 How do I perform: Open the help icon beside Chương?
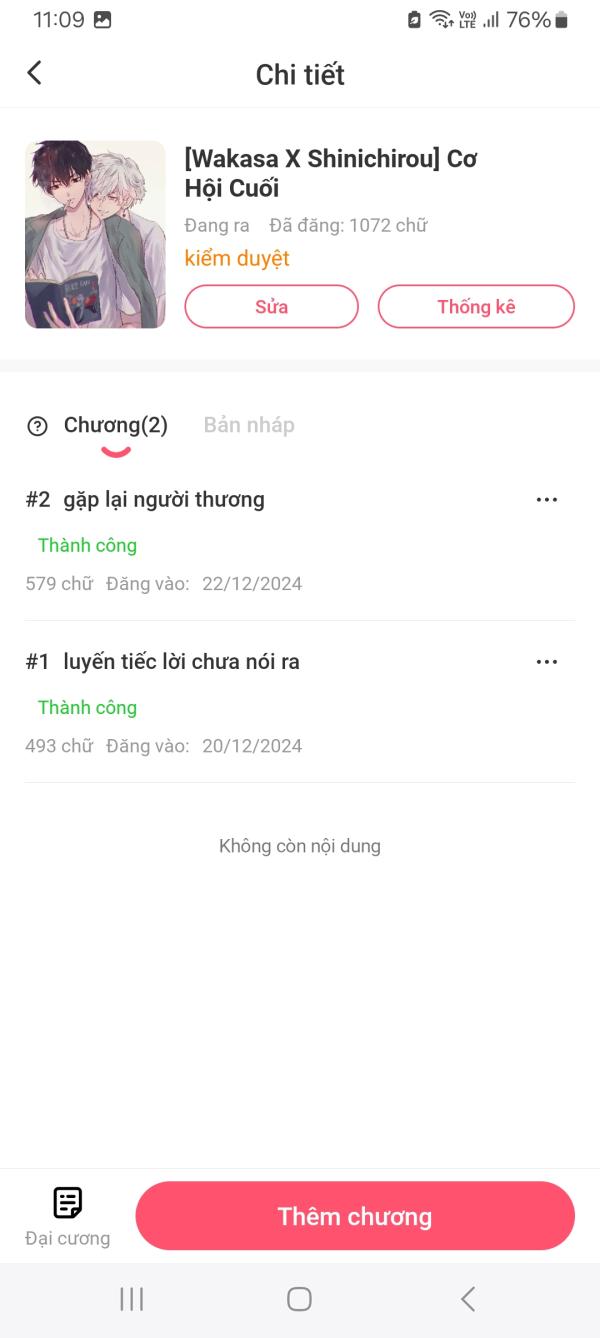coord(37,427)
